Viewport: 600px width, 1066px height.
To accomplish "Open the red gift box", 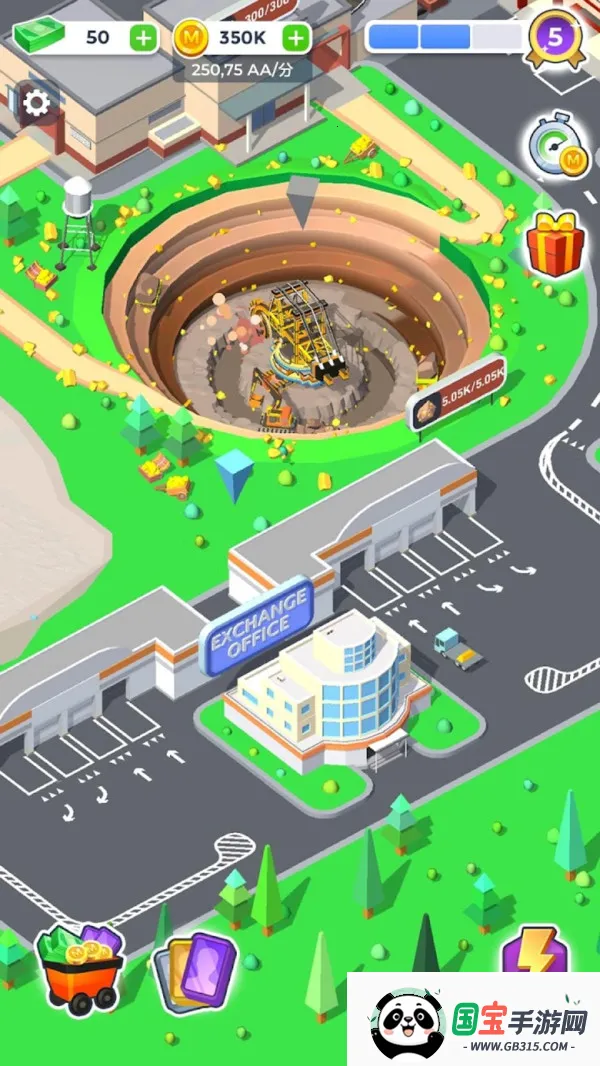I will pos(556,244).
